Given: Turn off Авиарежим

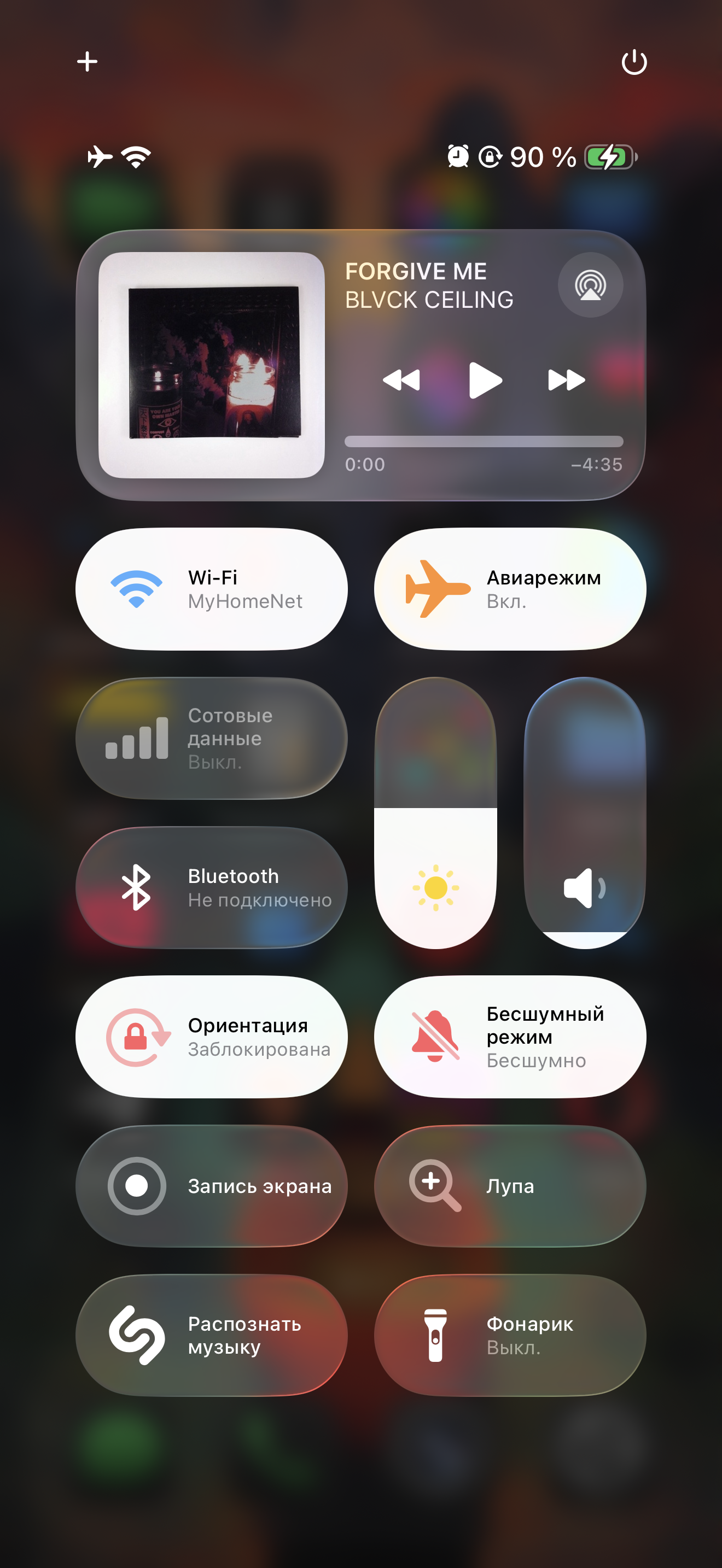Looking at the screenshot, I should click(x=510, y=589).
